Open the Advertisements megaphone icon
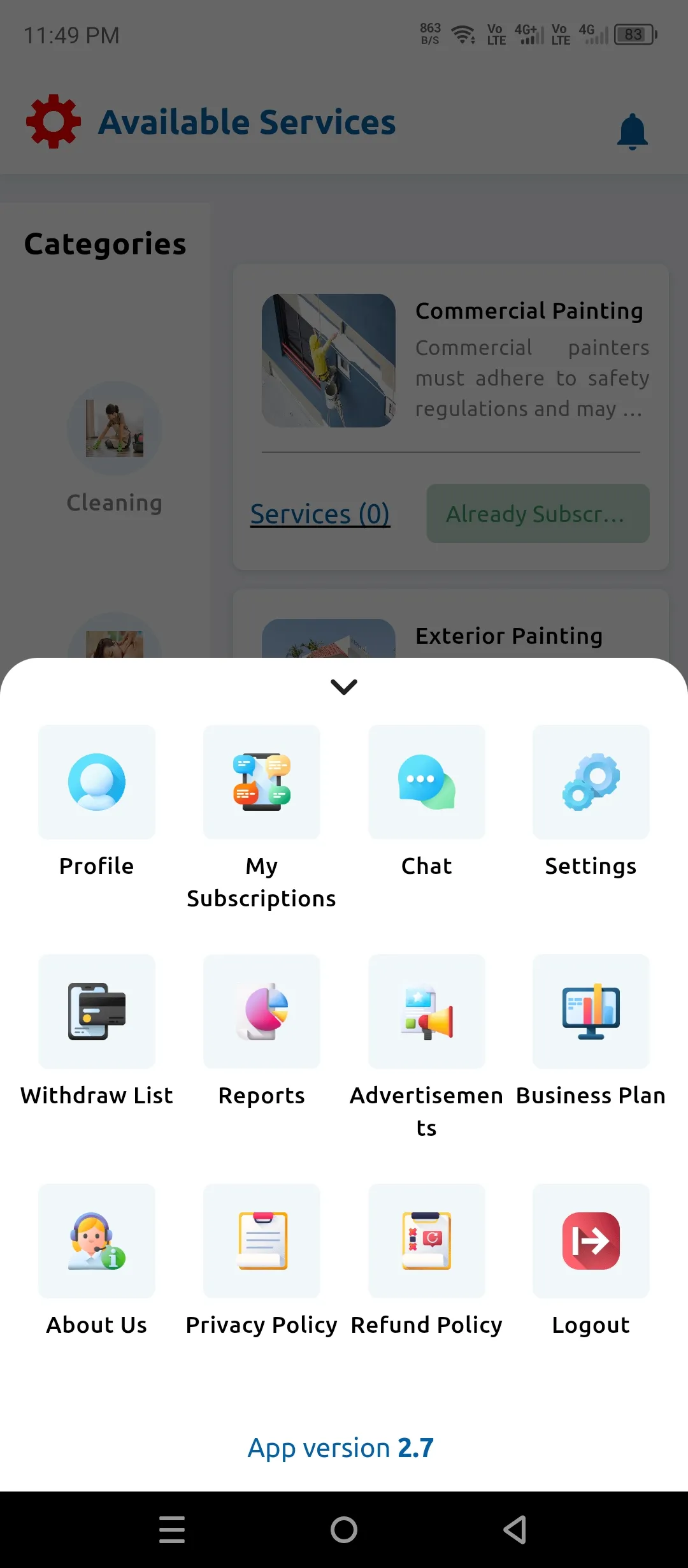The width and height of the screenshot is (688, 1568). pos(426,1012)
